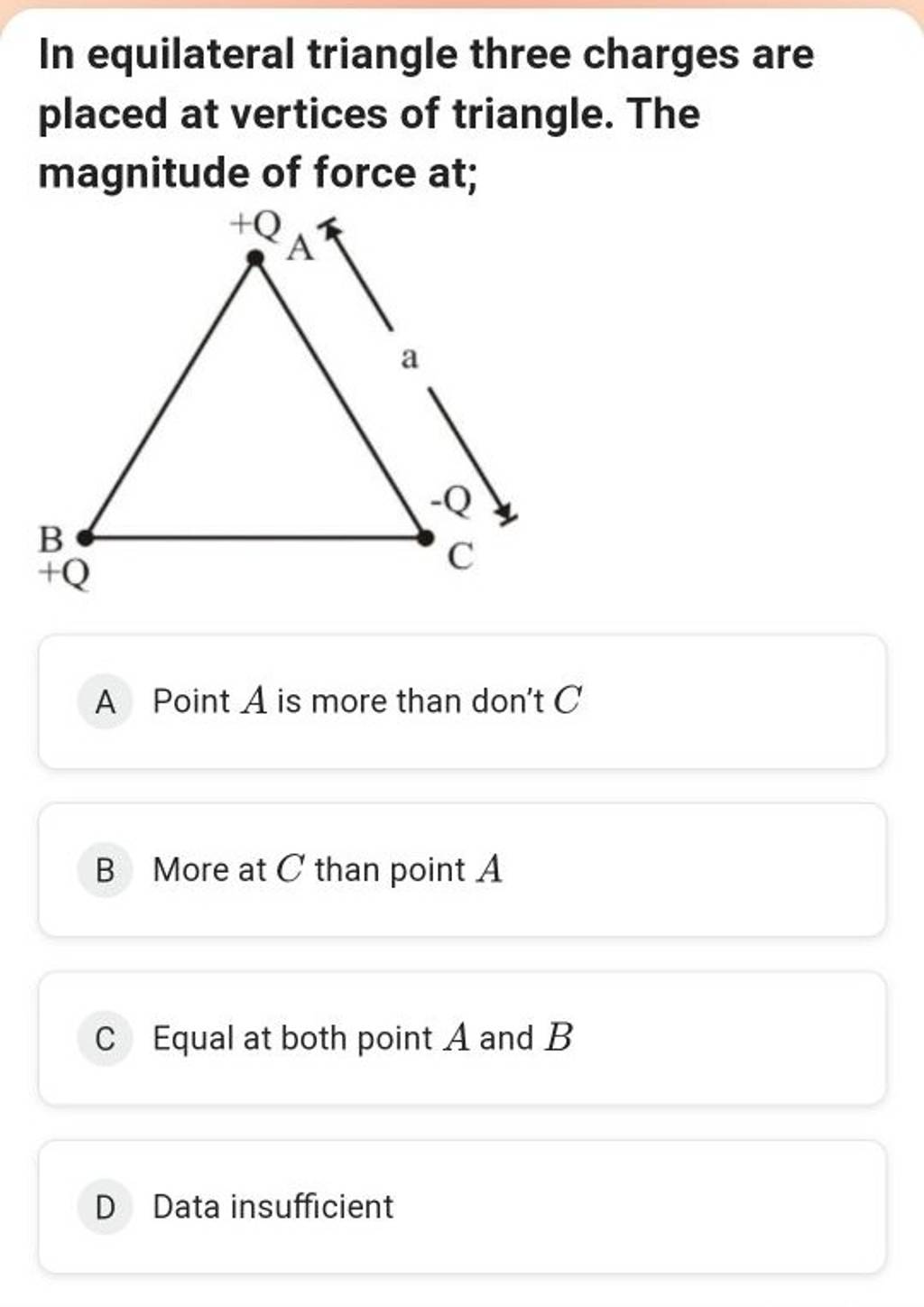
Task: Click the circular B badge icon
Action: click(106, 869)
